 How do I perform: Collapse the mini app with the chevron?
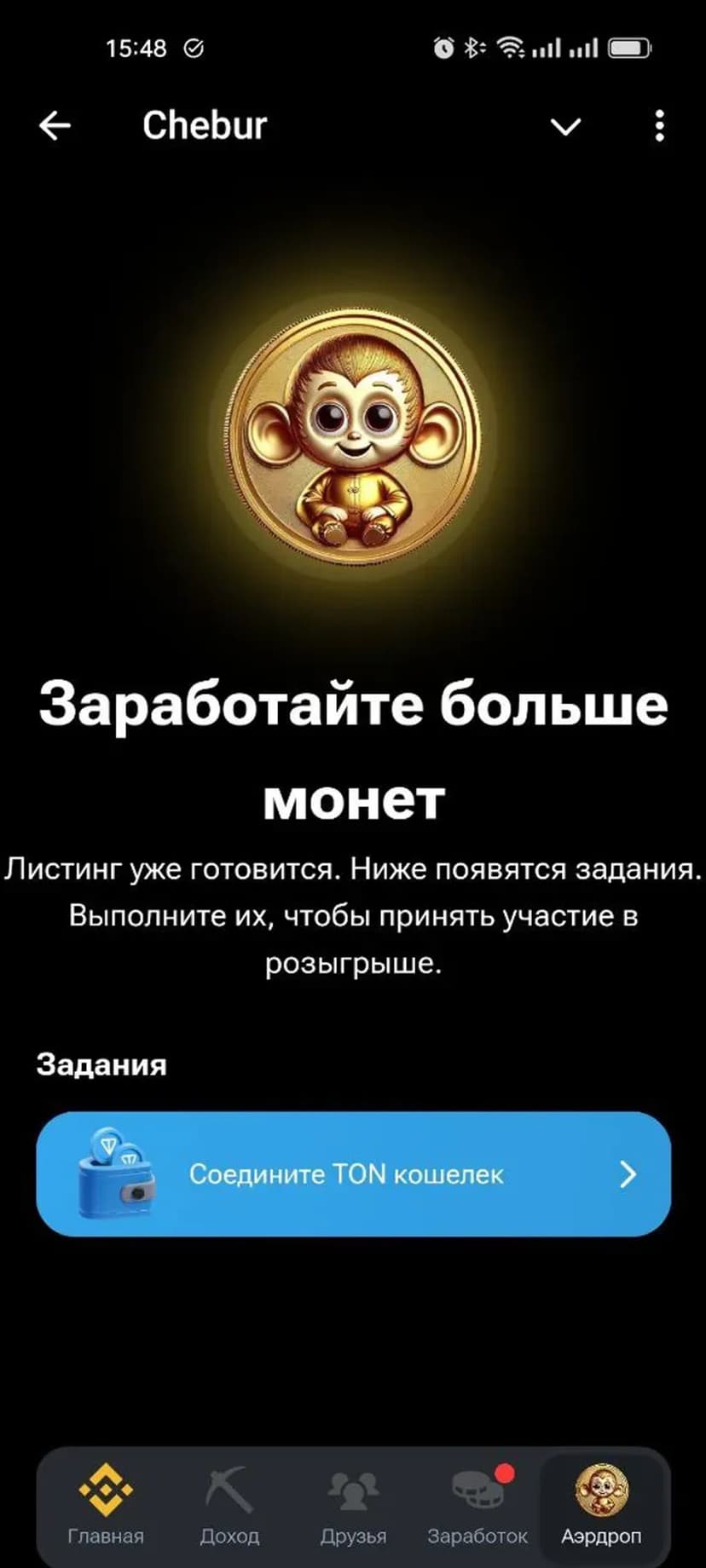(x=565, y=127)
